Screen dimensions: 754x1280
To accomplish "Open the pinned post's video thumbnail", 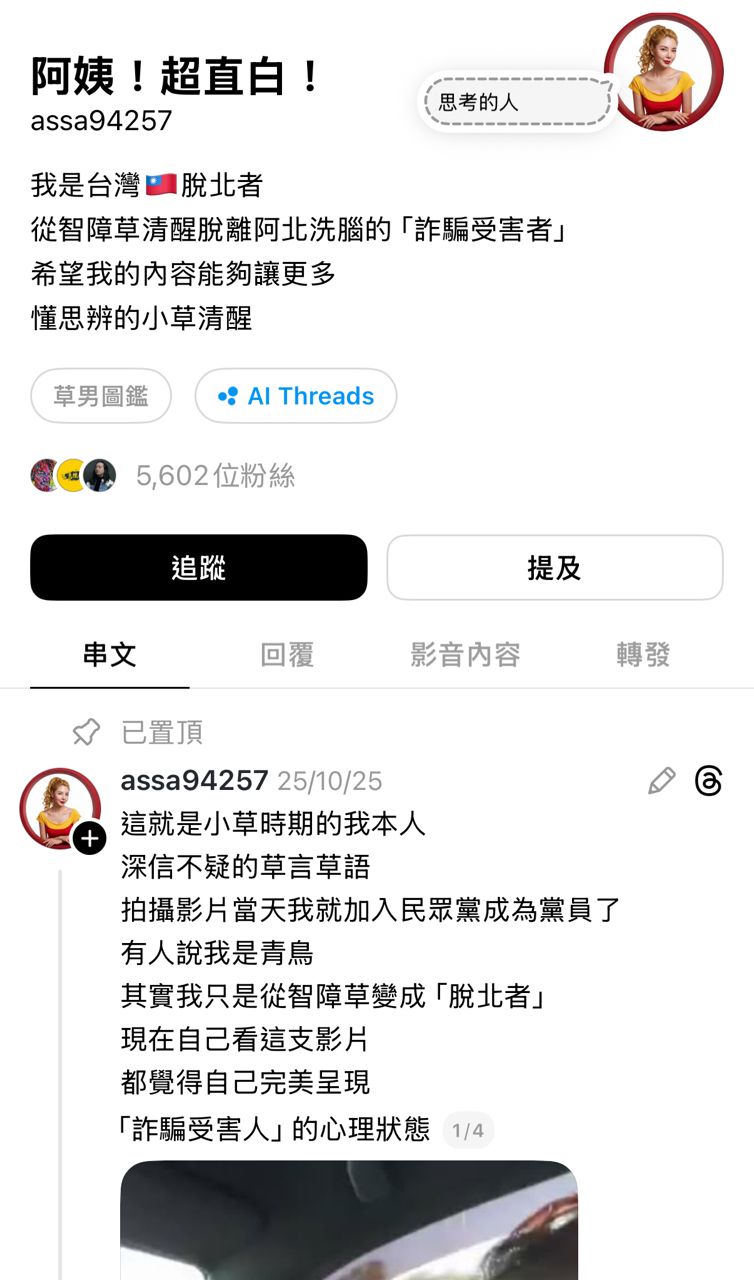I will tap(349, 1220).
